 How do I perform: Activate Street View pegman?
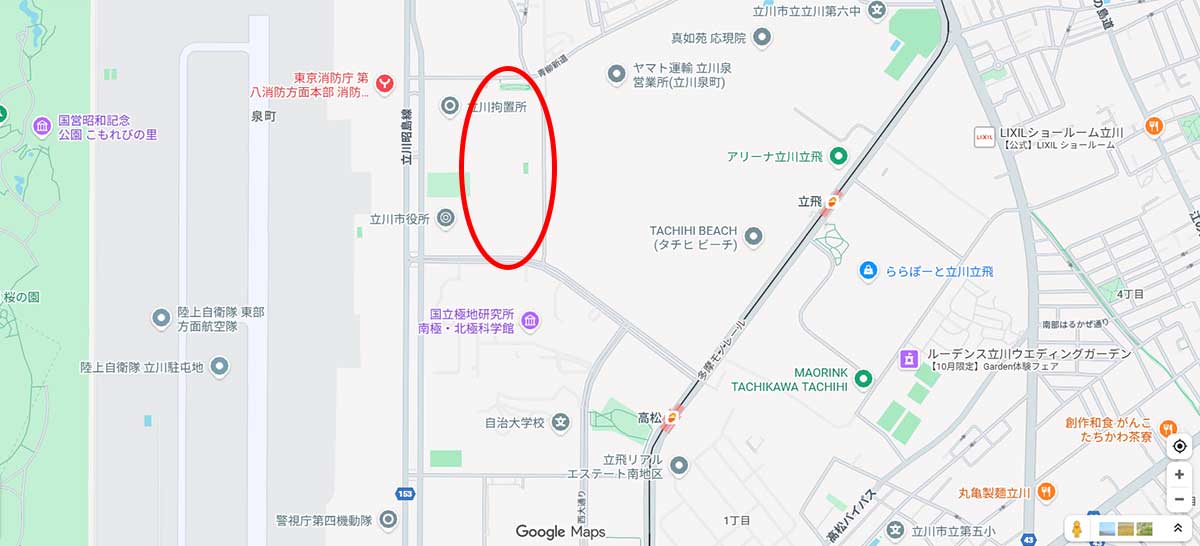[x=1076, y=528]
